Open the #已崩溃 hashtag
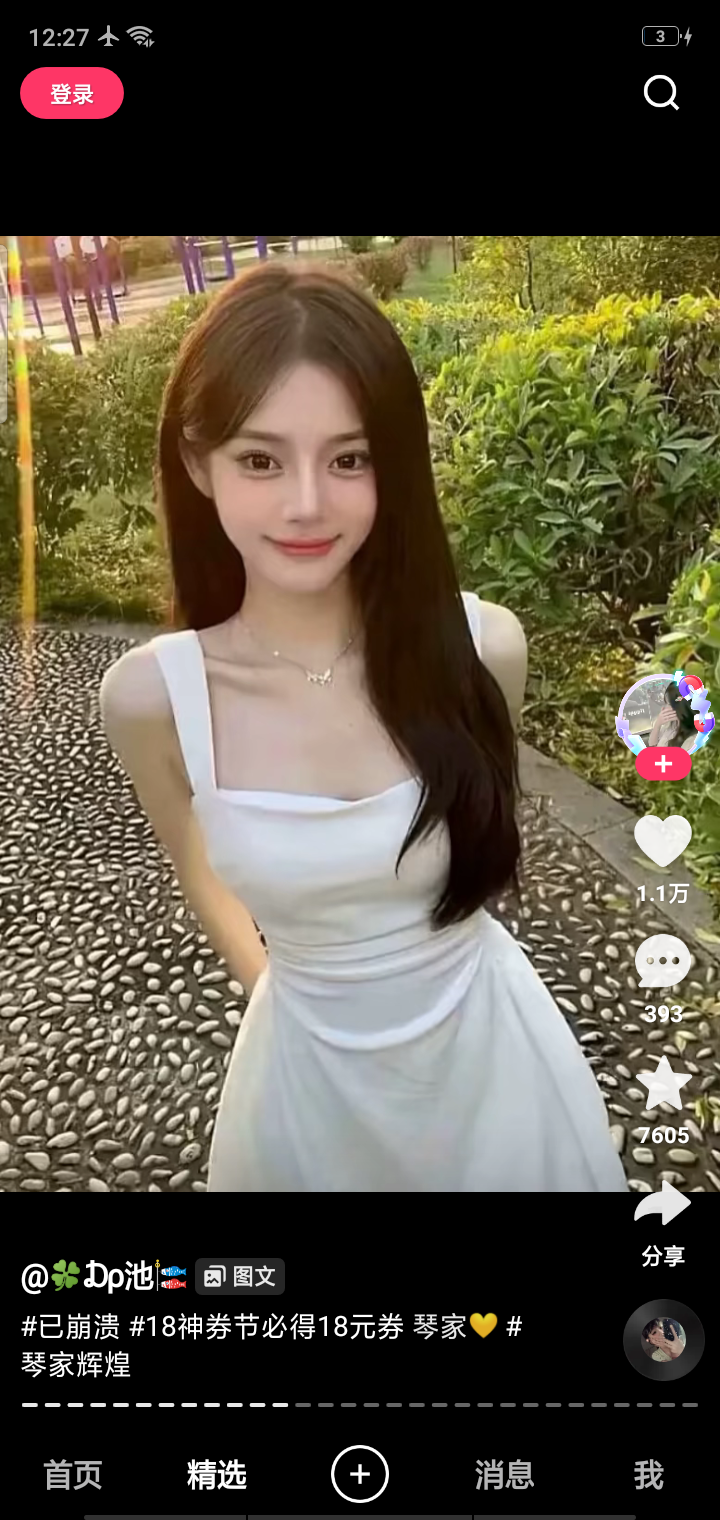The image size is (720, 1520). point(71,1327)
